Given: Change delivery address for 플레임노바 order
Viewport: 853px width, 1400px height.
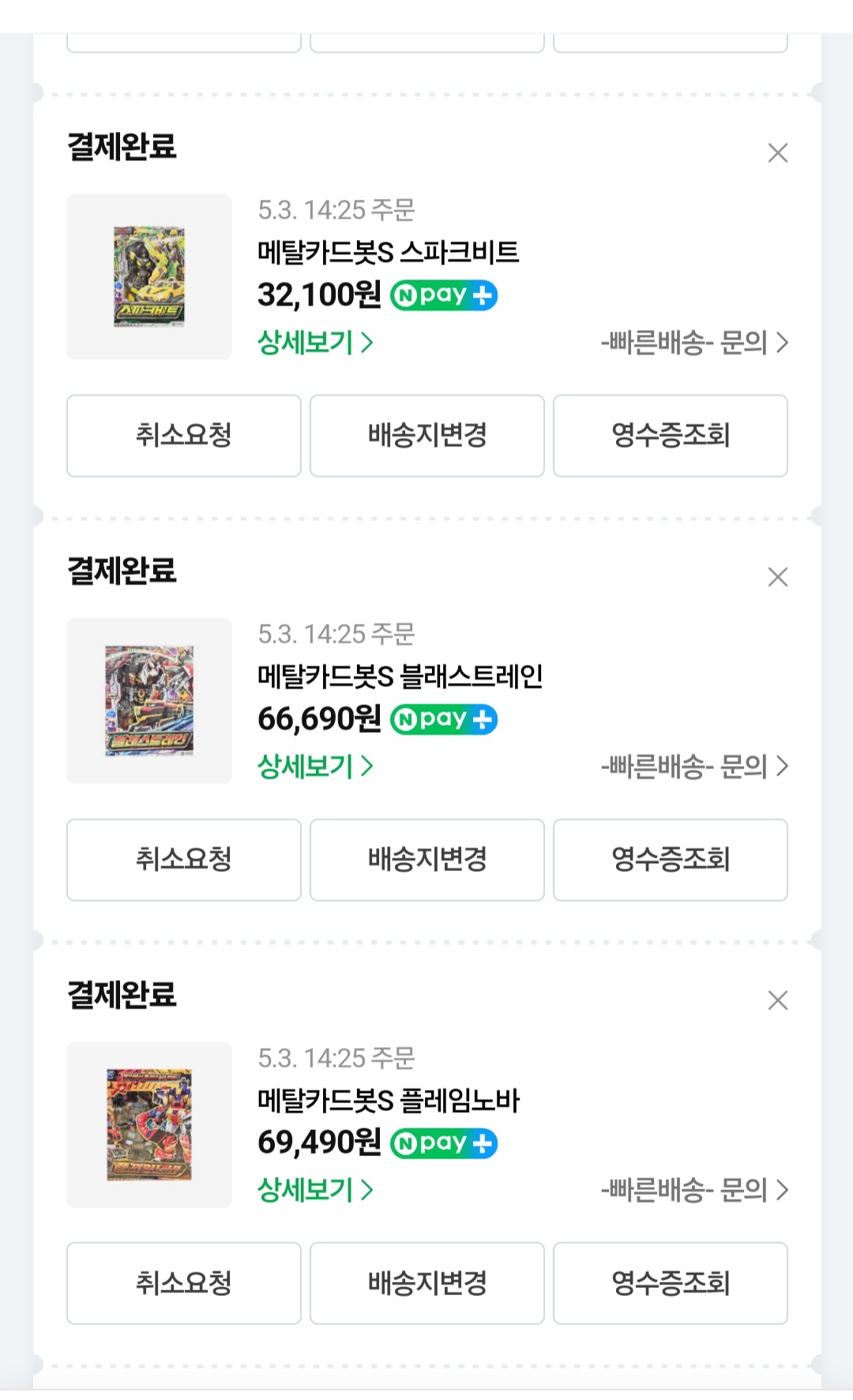Looking at the screenshot, I should [x=427, y=1283].
